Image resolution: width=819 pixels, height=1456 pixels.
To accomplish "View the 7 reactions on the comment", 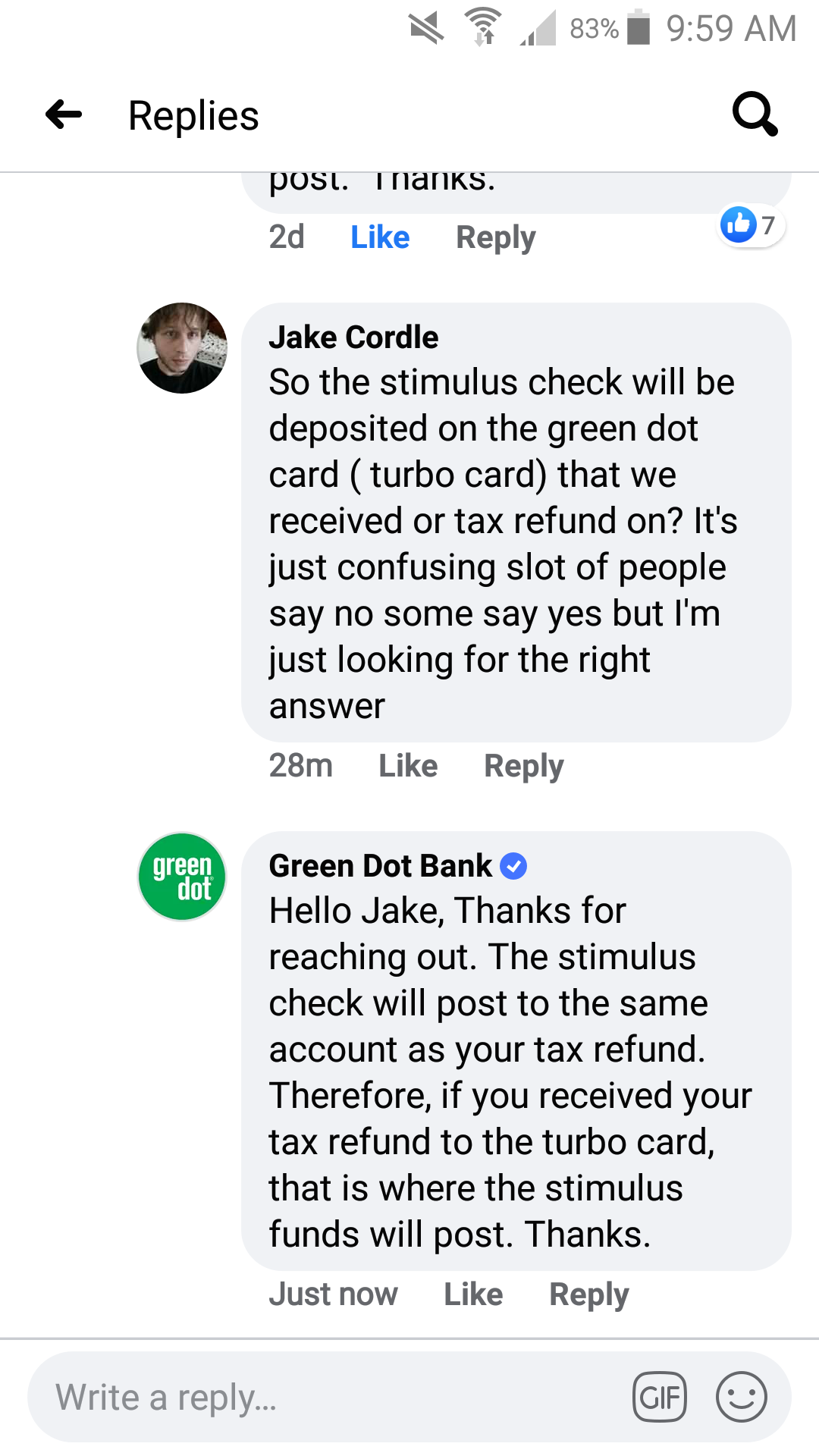I will 751,225.
